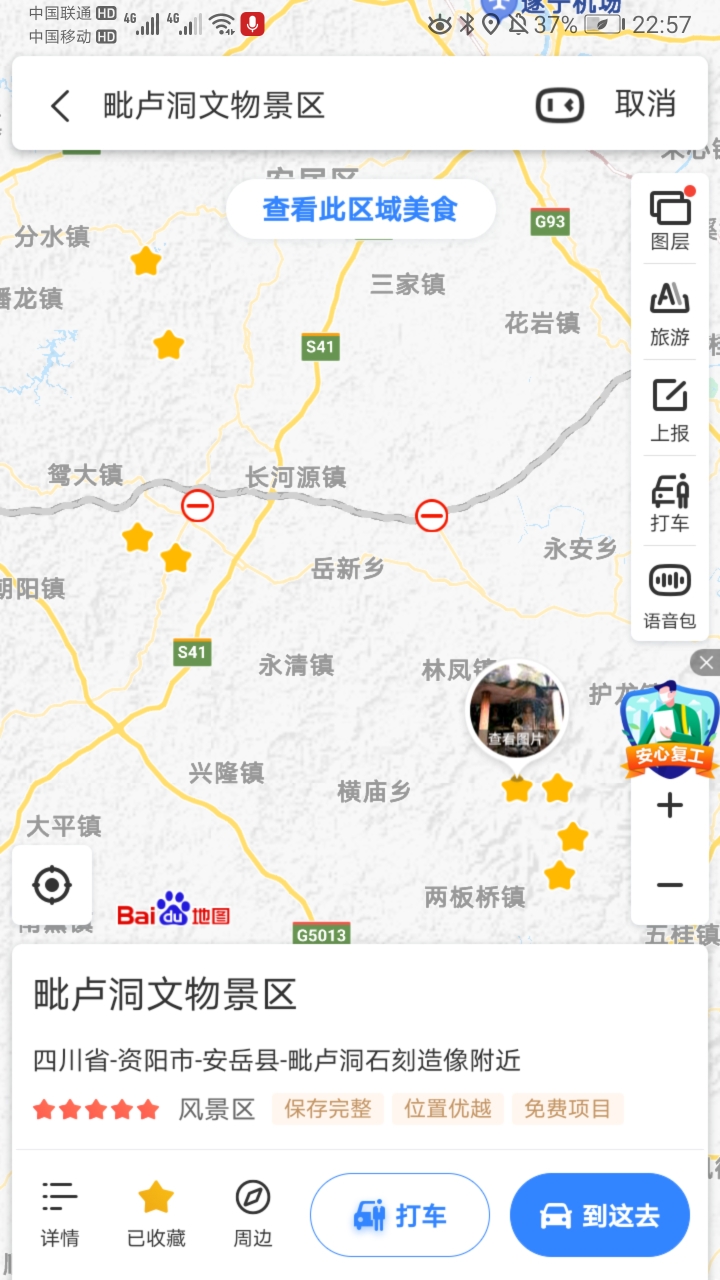720x1280 pixels.
Task: Tap 打车 in the right toolbar
Action: tap(670, 503)
